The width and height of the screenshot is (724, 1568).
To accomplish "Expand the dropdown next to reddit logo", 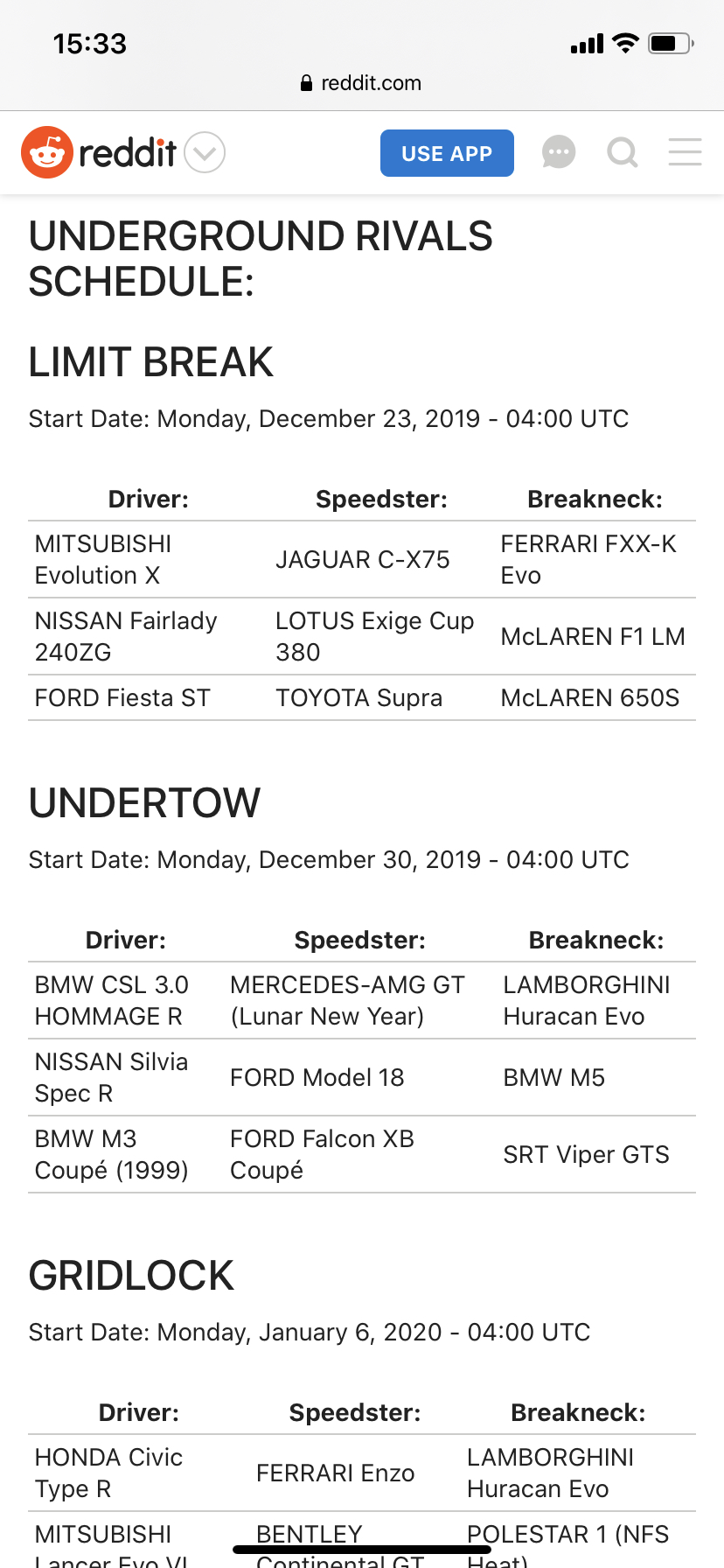I will pyautogui.click(x=205, y=152).
